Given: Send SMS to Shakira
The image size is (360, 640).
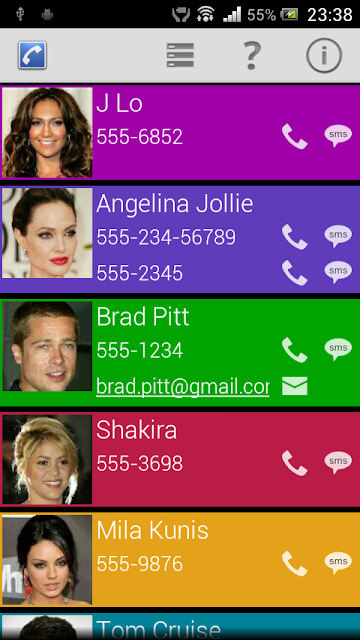Looking at the screenshot, I should point(338,462).
